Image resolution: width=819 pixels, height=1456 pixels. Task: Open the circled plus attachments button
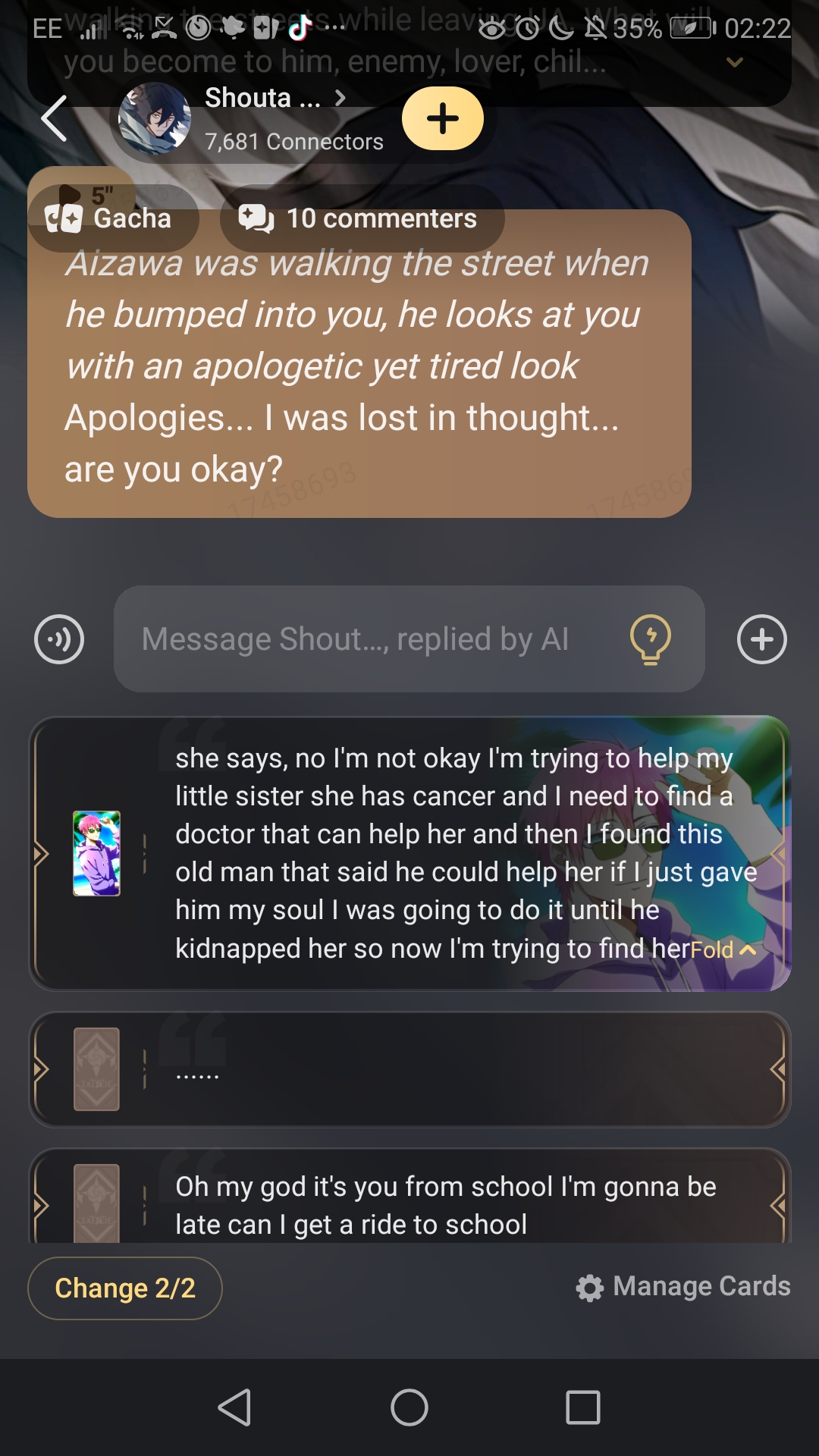(761, 639)
